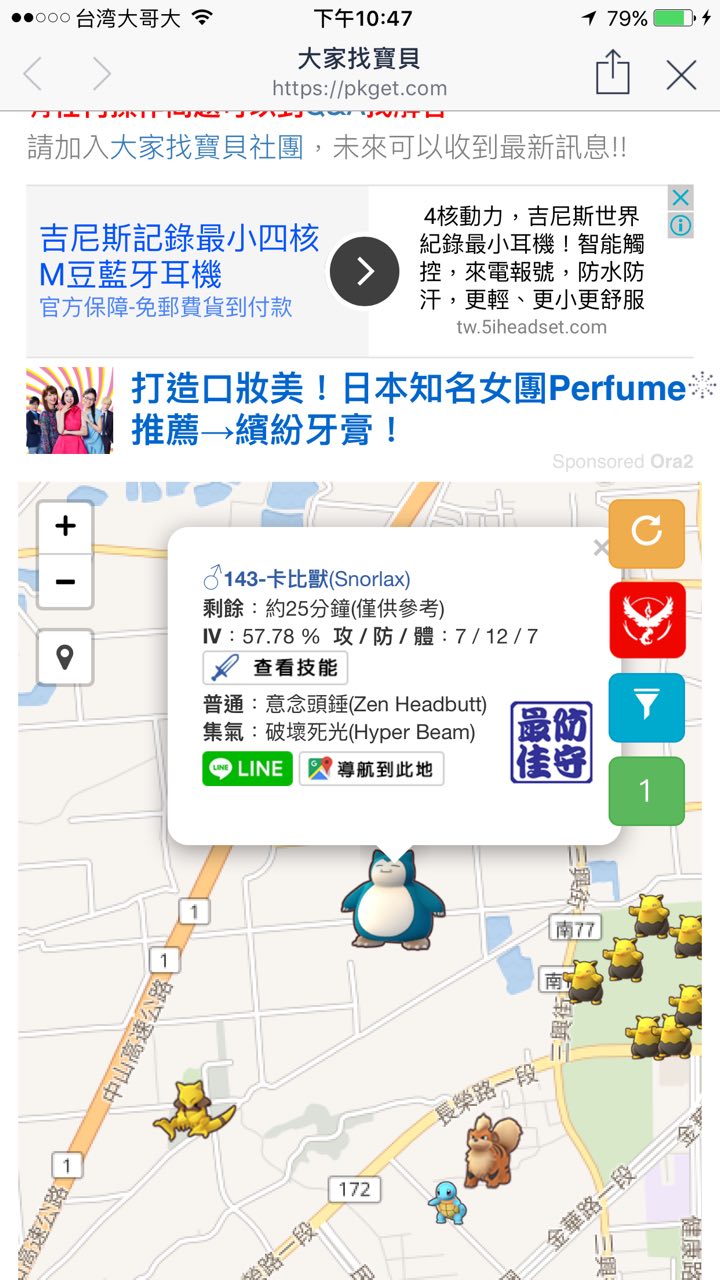Center the map on my location
Viewport: 720px width, 1280px height.
pos(66,657)
